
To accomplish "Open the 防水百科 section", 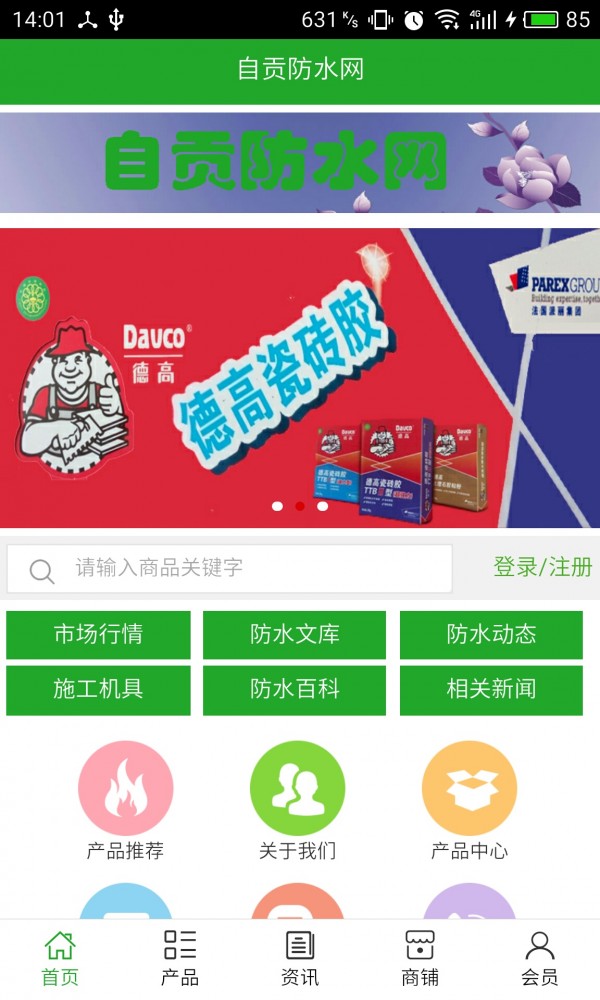I will (x=294, y=690).
